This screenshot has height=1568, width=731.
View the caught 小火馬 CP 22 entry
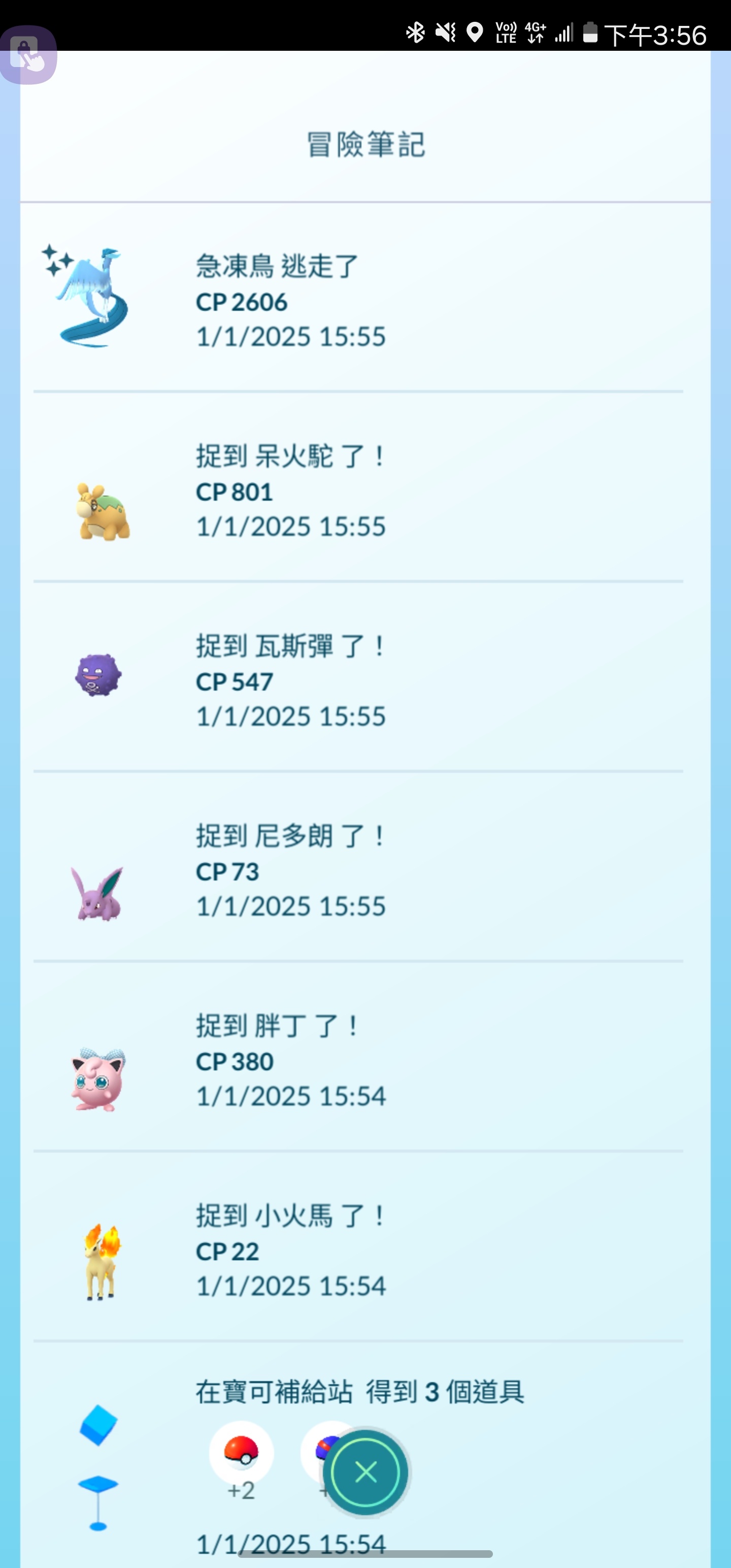(358, 1250)
